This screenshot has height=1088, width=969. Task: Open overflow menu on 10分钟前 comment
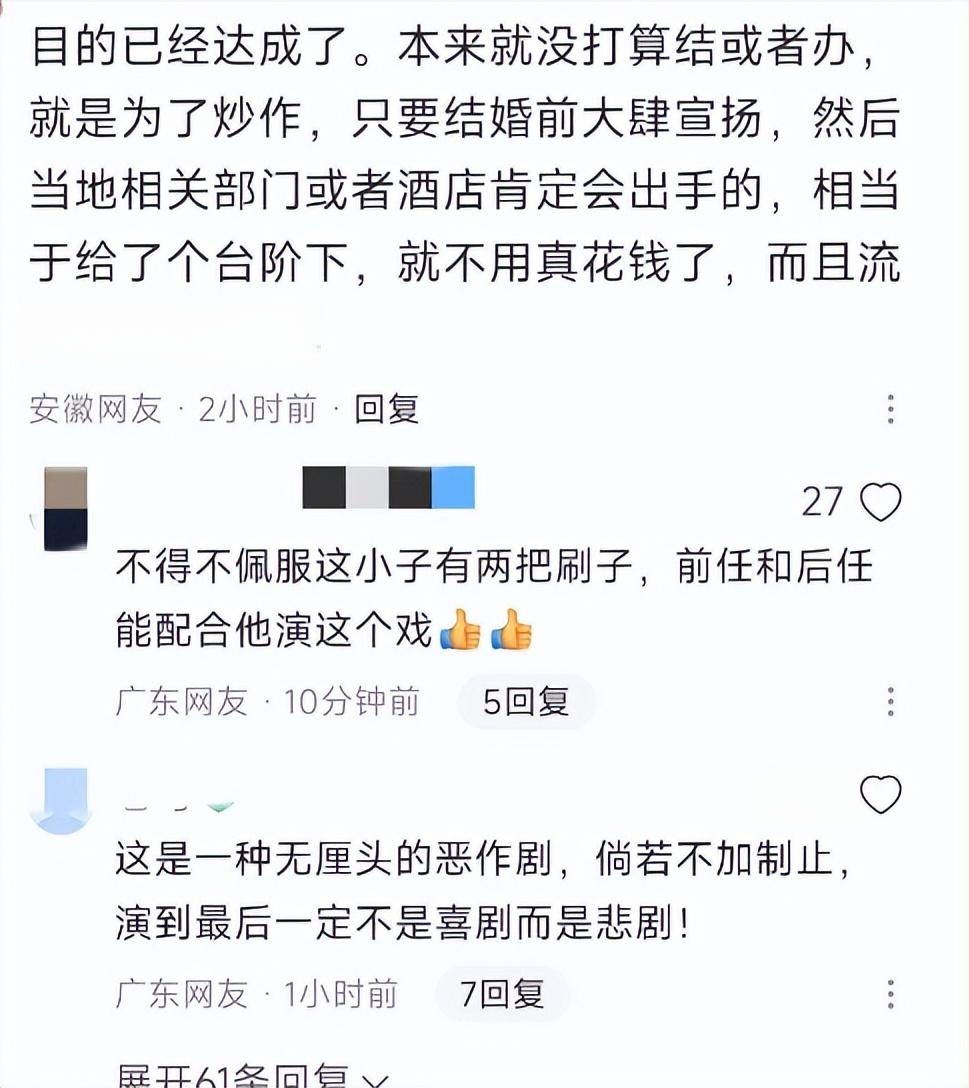(x=890, y=702)
